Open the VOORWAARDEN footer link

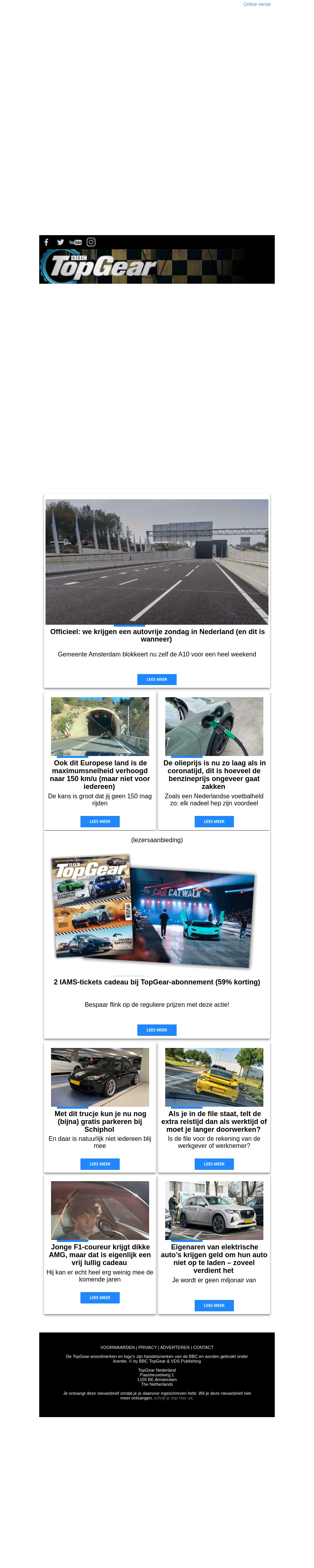tap(117, 1347)
